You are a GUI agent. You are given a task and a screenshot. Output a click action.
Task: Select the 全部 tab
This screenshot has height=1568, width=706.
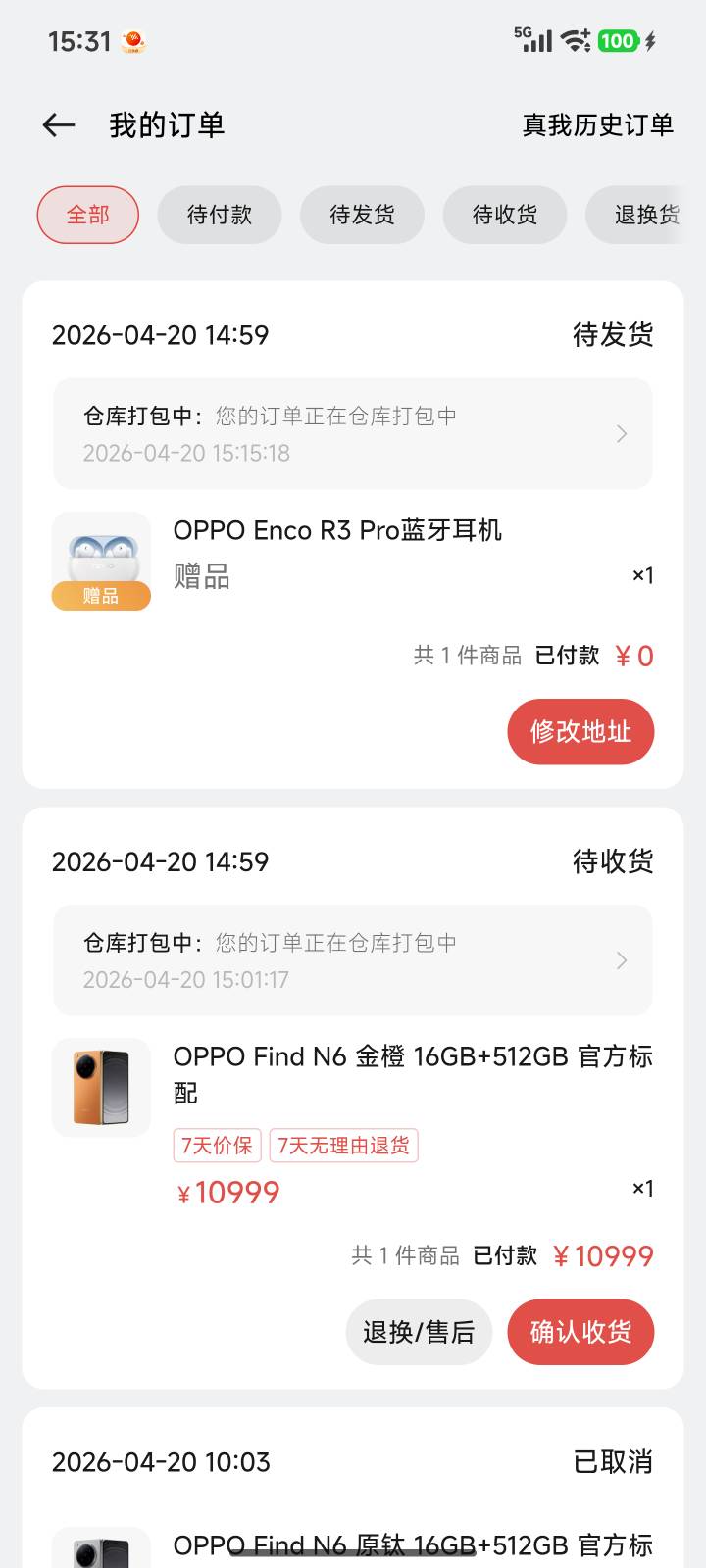pyautogui.click(x=88, y=215)
